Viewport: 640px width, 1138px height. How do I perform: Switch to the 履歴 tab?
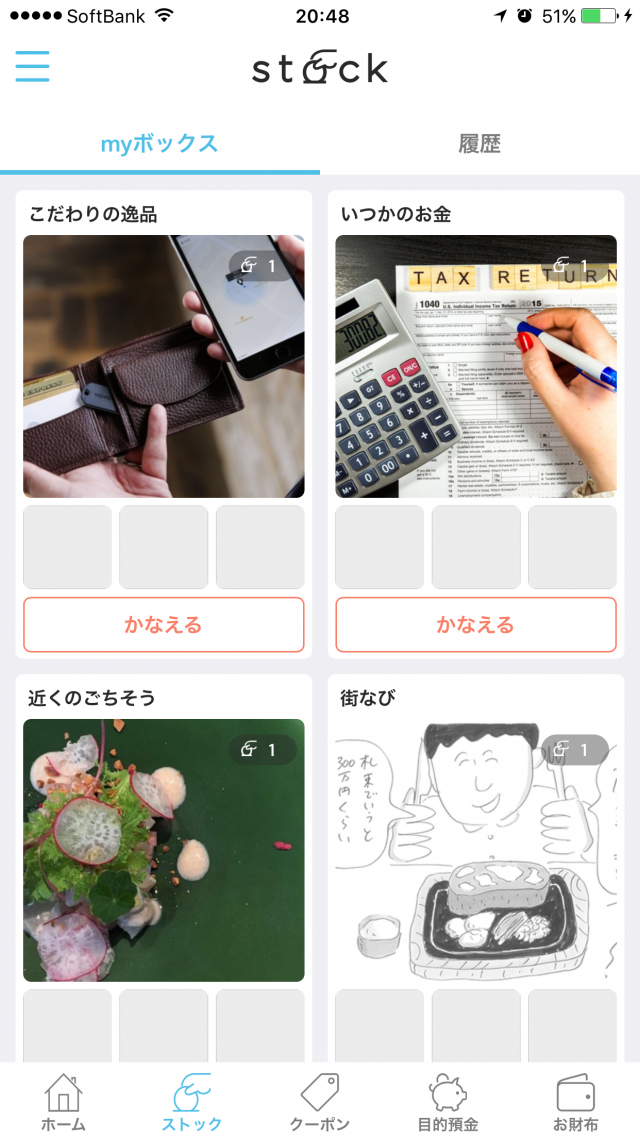(x=480, y=143)
